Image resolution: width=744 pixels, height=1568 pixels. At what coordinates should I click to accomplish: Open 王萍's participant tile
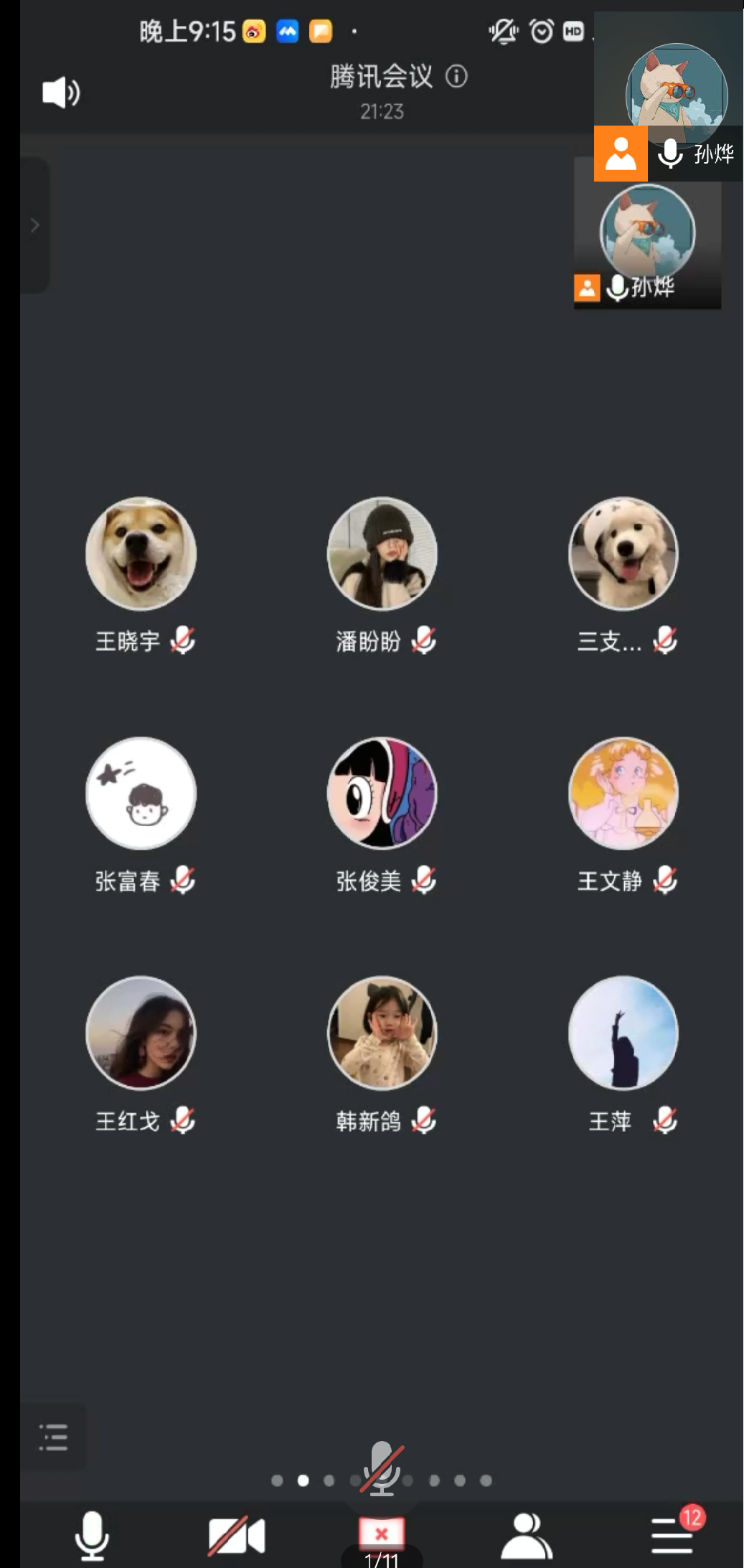623,1033
